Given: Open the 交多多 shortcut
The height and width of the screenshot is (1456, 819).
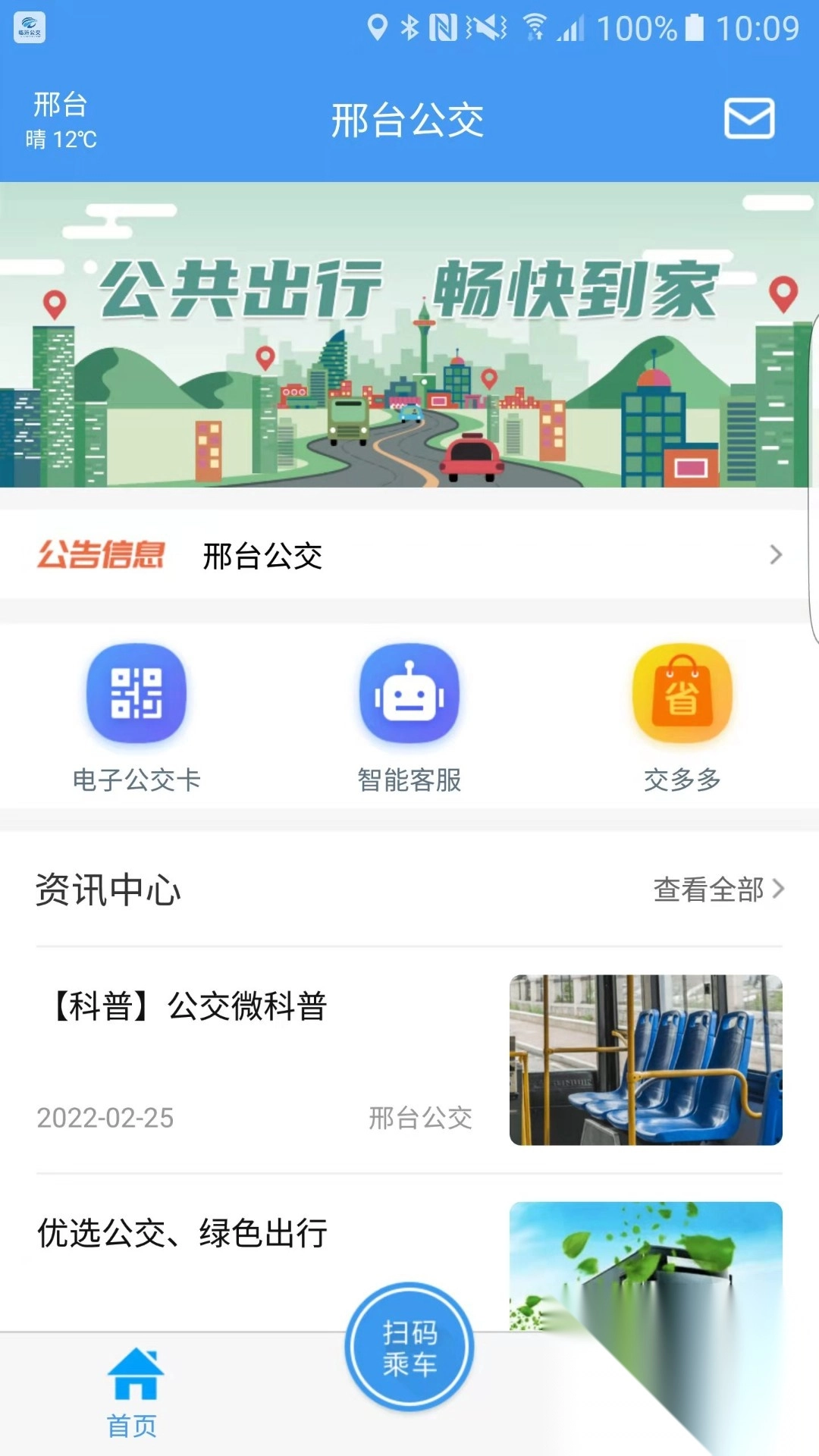Looking at the screenshot, I should click(682, 716).
